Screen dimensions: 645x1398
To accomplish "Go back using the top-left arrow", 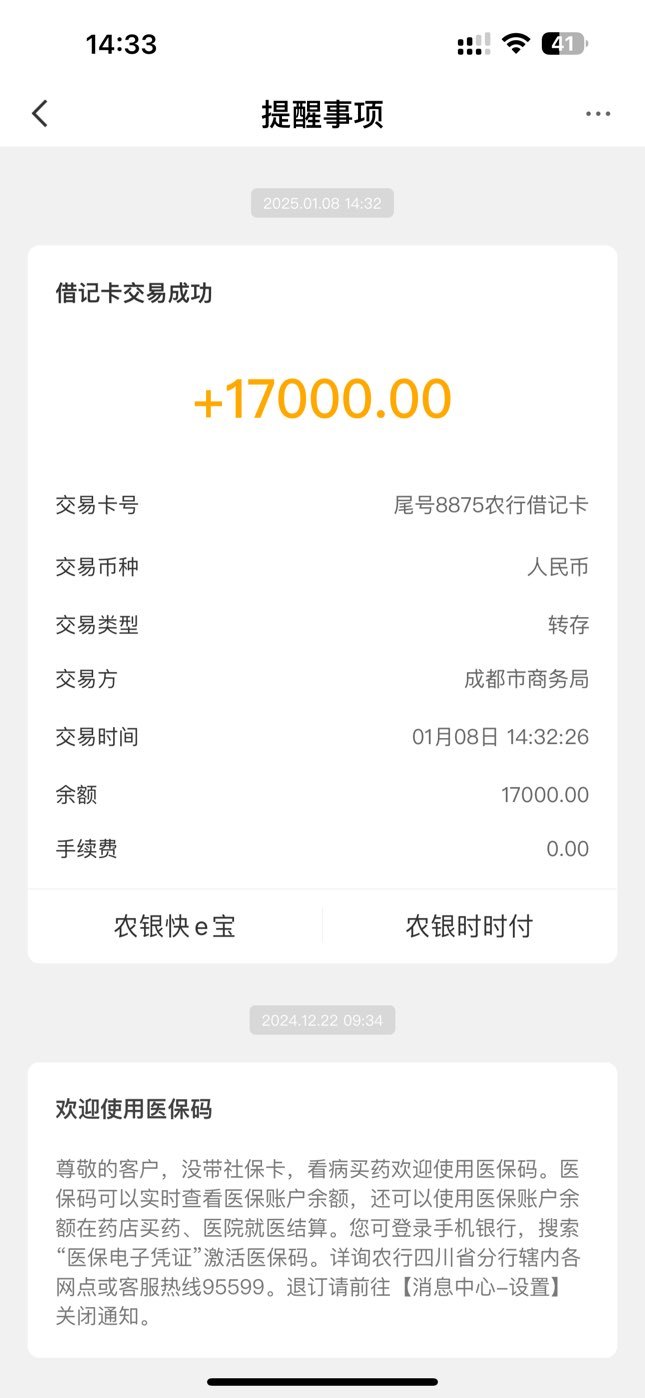I will [40, 114].
